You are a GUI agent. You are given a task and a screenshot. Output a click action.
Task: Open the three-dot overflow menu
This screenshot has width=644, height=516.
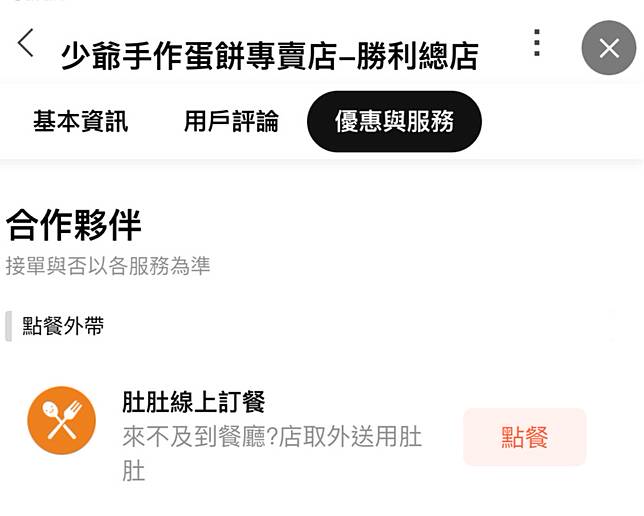tap(537, 42)
